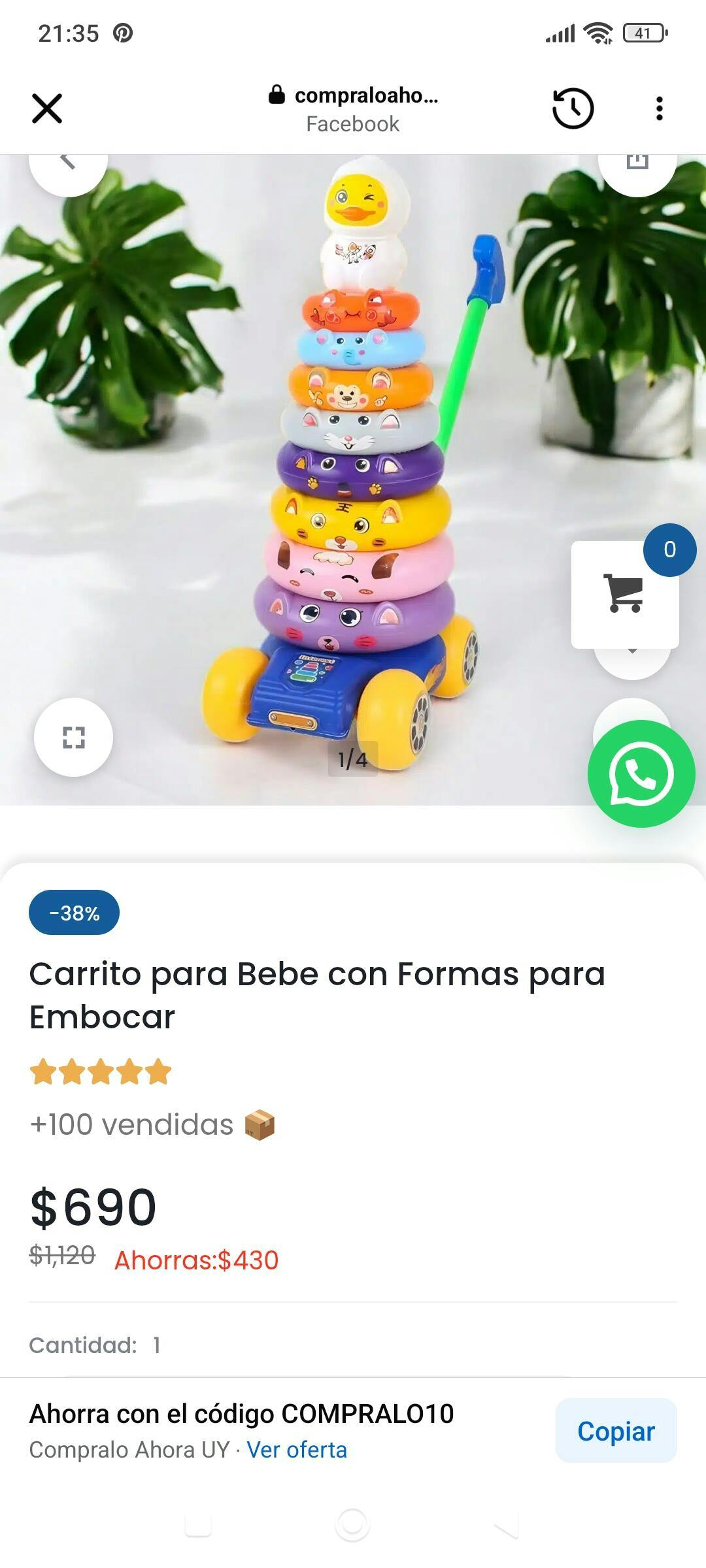Close the in-app browser

pos(47,108)
